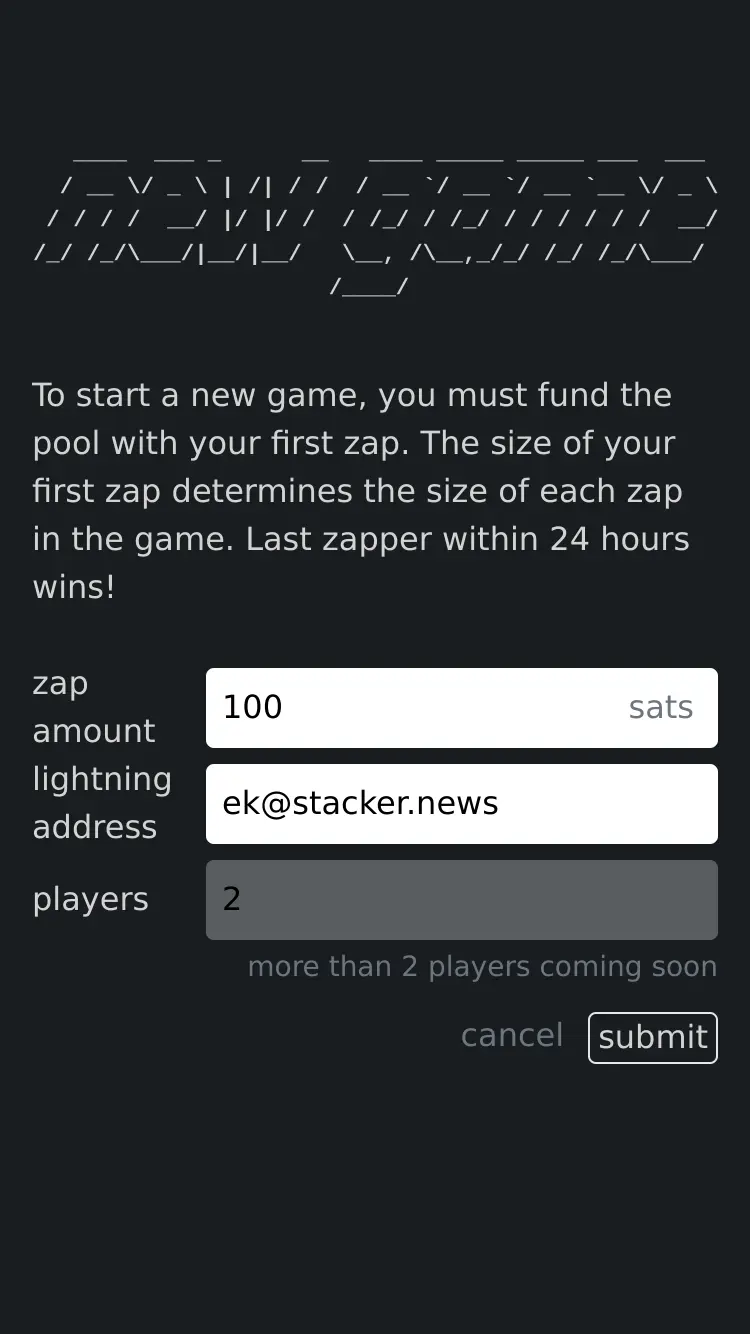Cancel creating the new game
The height and width of the screenshot is (1334, 750).
pyautogui.click(x=512, y=1036)
